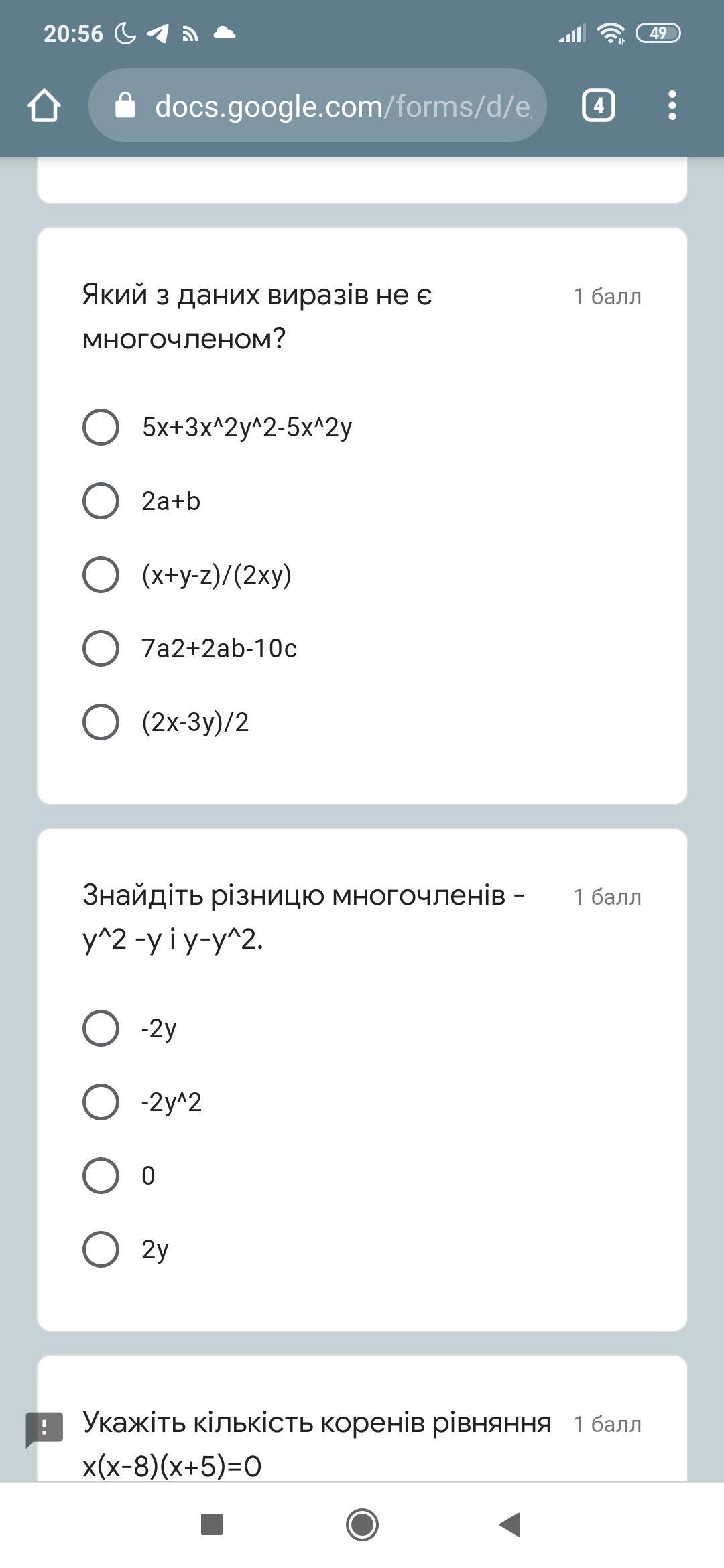The width and height of the screenshot is (724, 1568).
Task: Go back using the system back button
Action: [x=511, y=1524]
